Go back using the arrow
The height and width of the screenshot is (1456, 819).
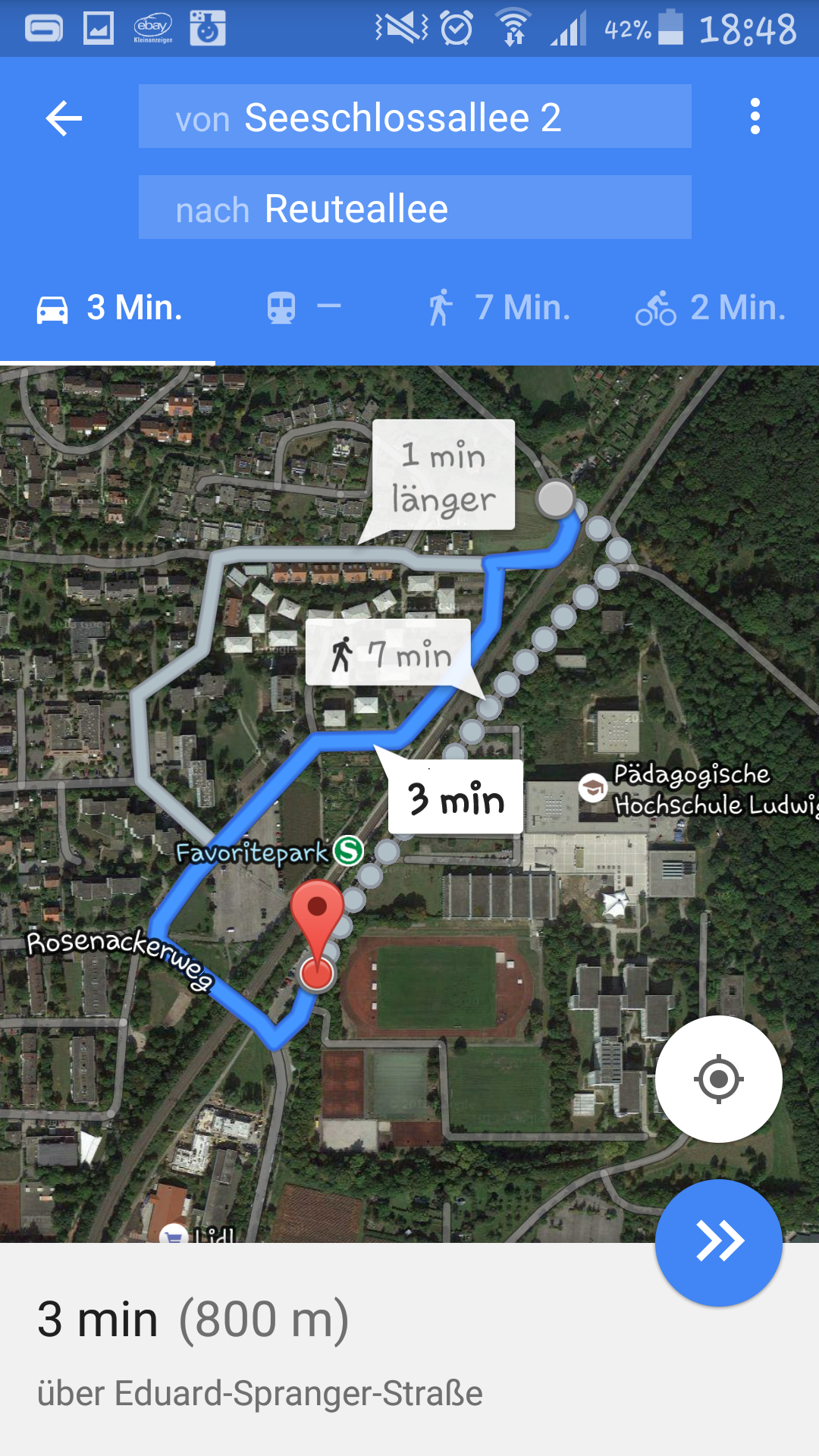point(64,118)
